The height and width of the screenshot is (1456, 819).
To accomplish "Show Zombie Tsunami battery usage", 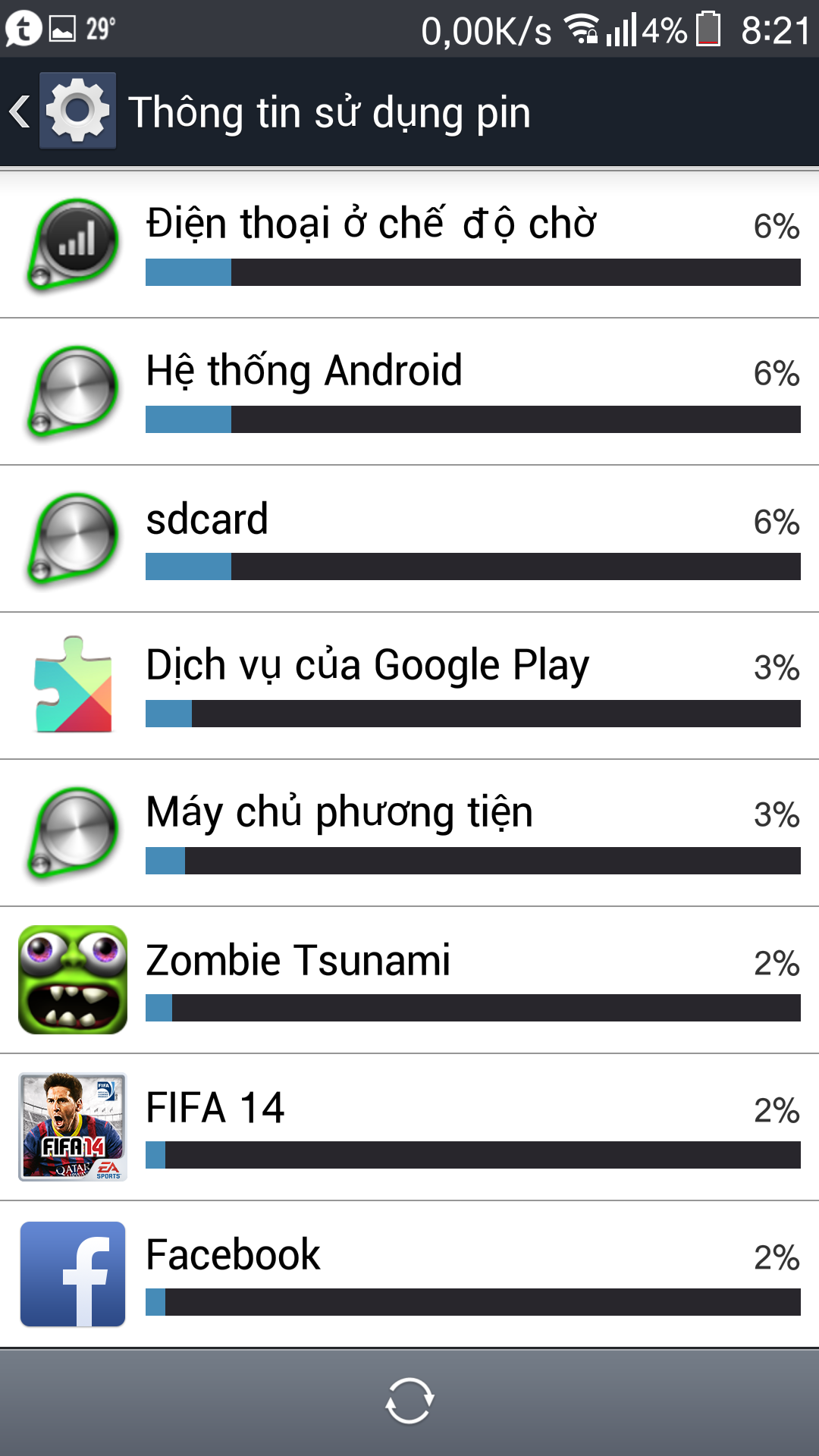I will tap(409, 981).
